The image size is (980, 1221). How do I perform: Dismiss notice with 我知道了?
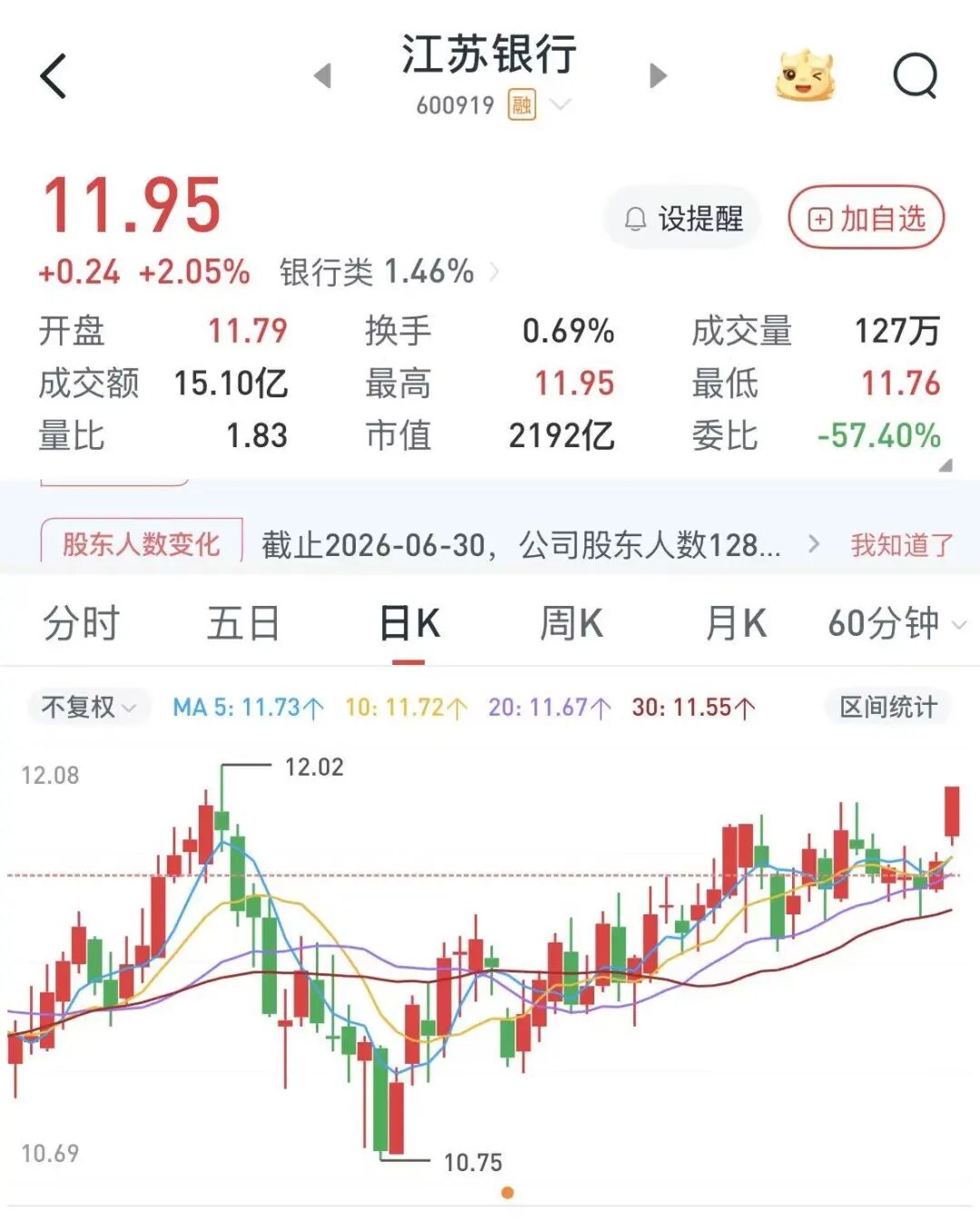click(902, 544)
